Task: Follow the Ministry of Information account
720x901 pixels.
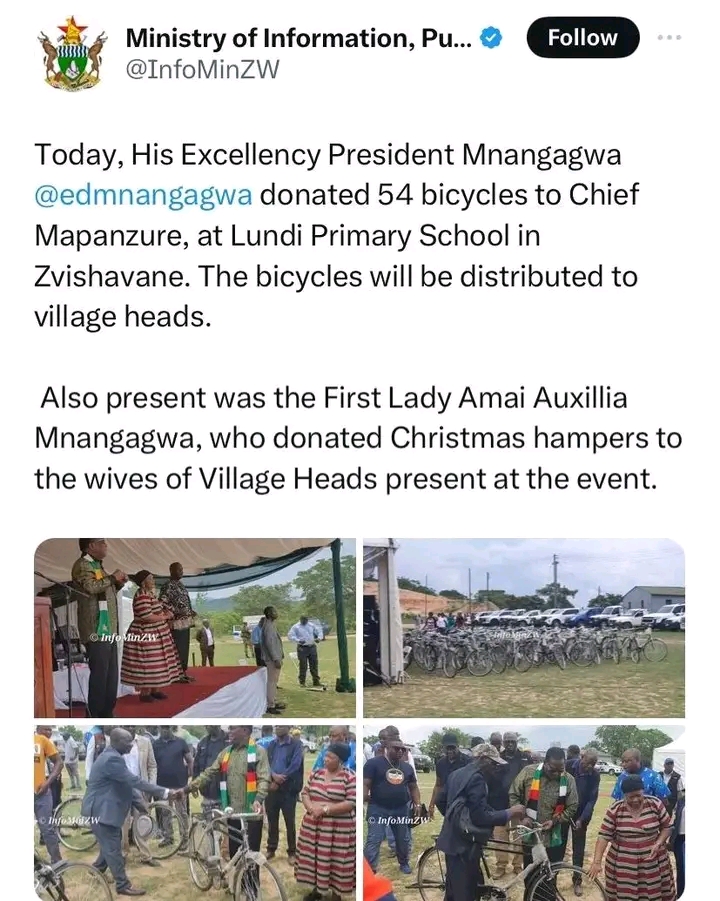Action: pos(582,38)
